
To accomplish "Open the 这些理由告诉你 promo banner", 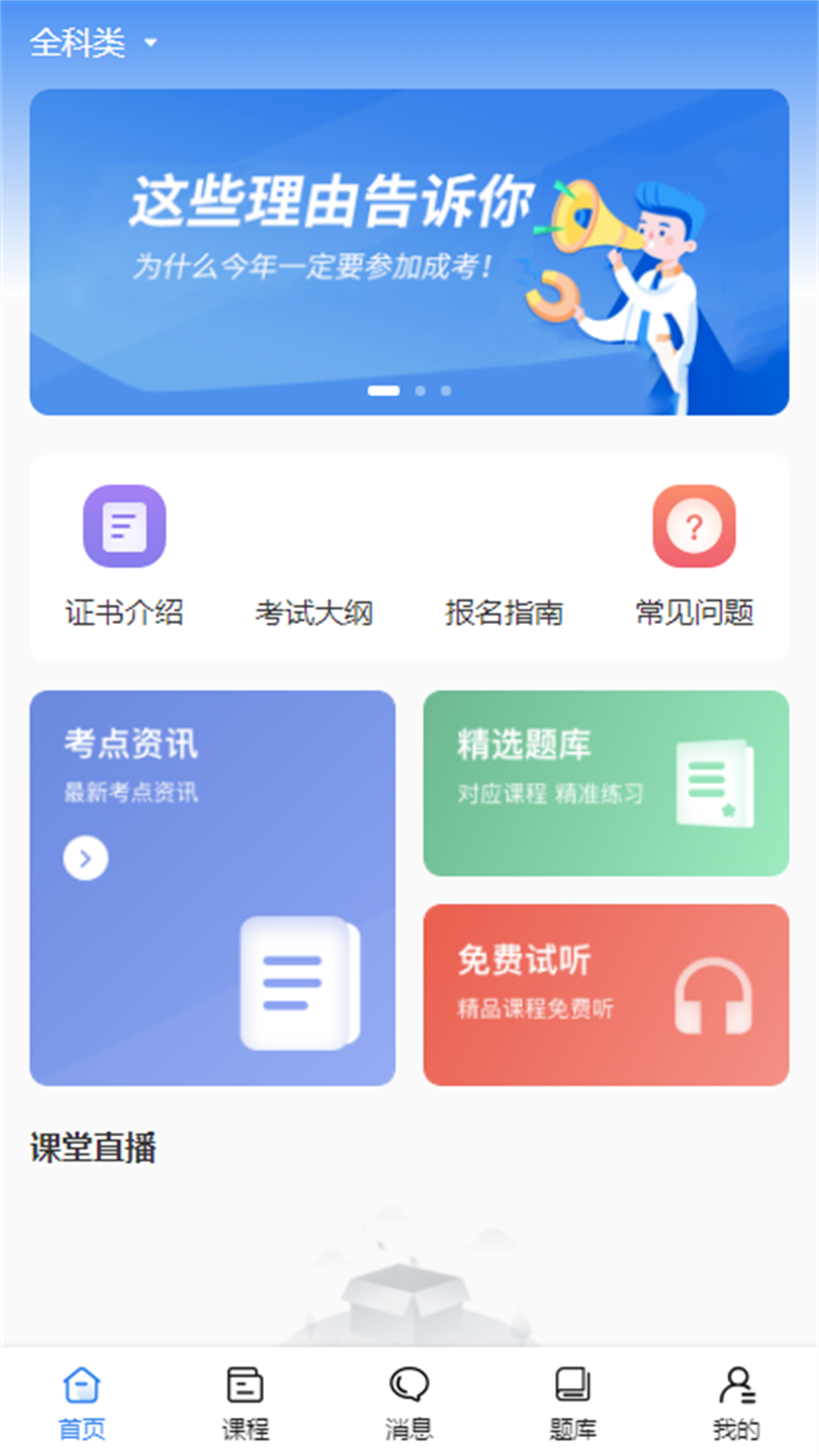I will click(x=409, y=252).
